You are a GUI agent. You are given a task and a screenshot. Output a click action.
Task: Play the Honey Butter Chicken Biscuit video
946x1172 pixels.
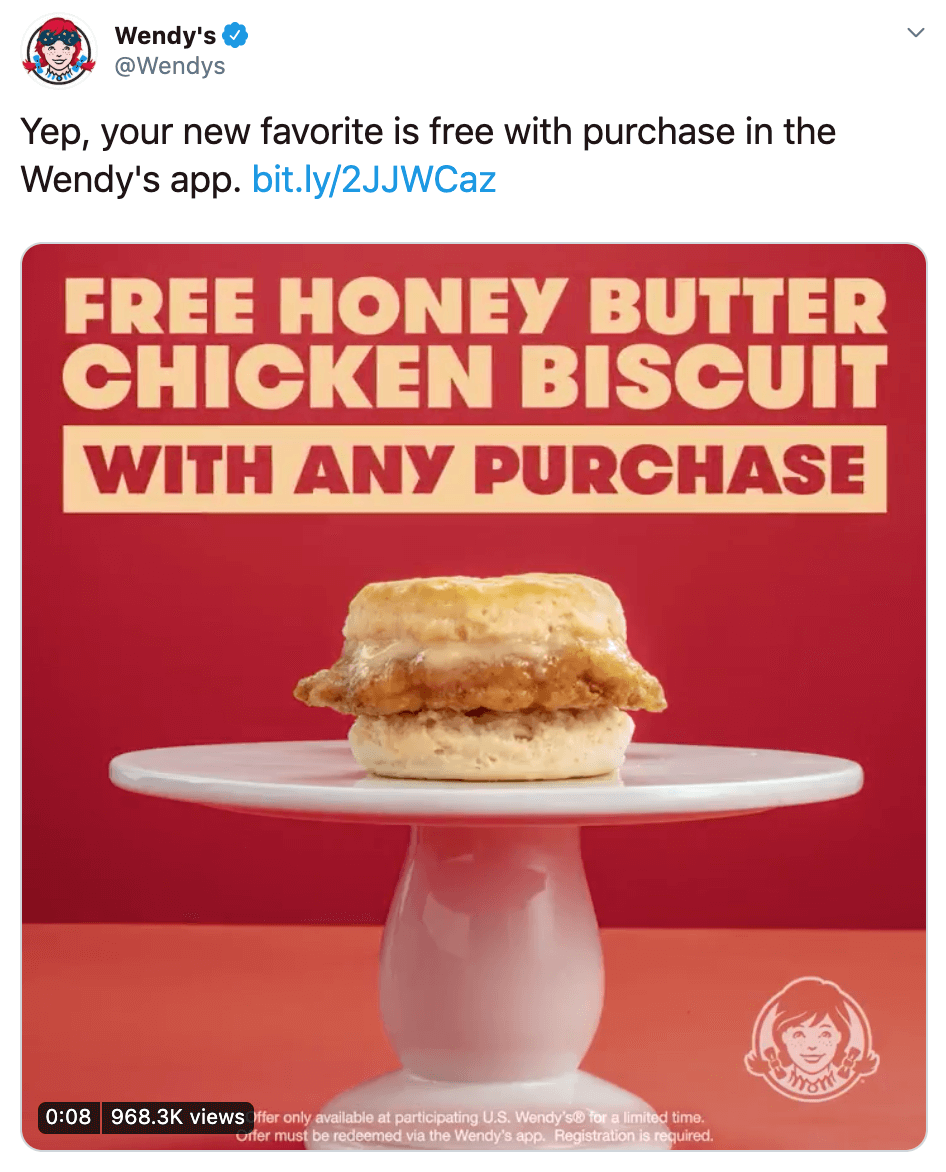coord(474,696)
